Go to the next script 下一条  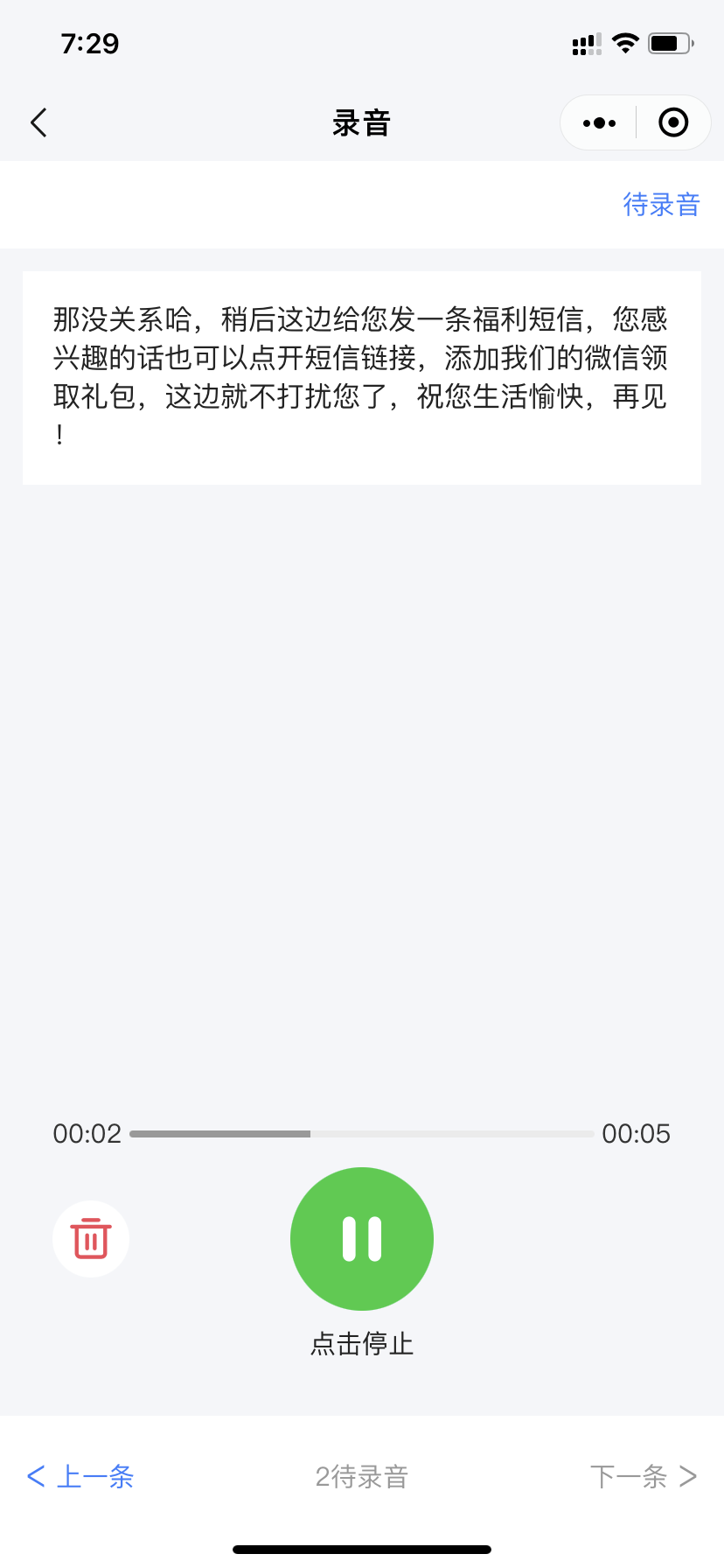[x=643, y=1477]
